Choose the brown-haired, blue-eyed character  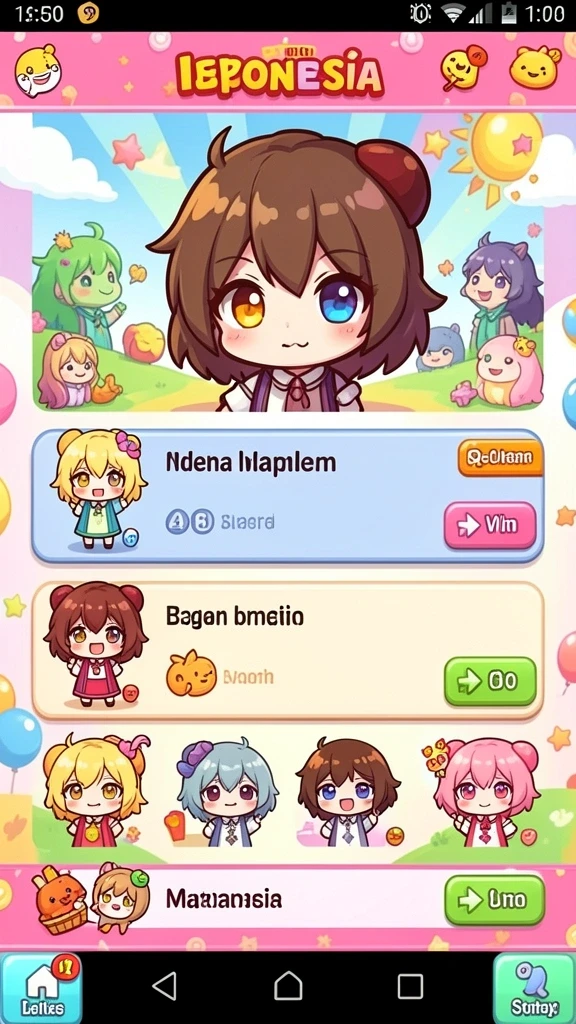[348, 793]
